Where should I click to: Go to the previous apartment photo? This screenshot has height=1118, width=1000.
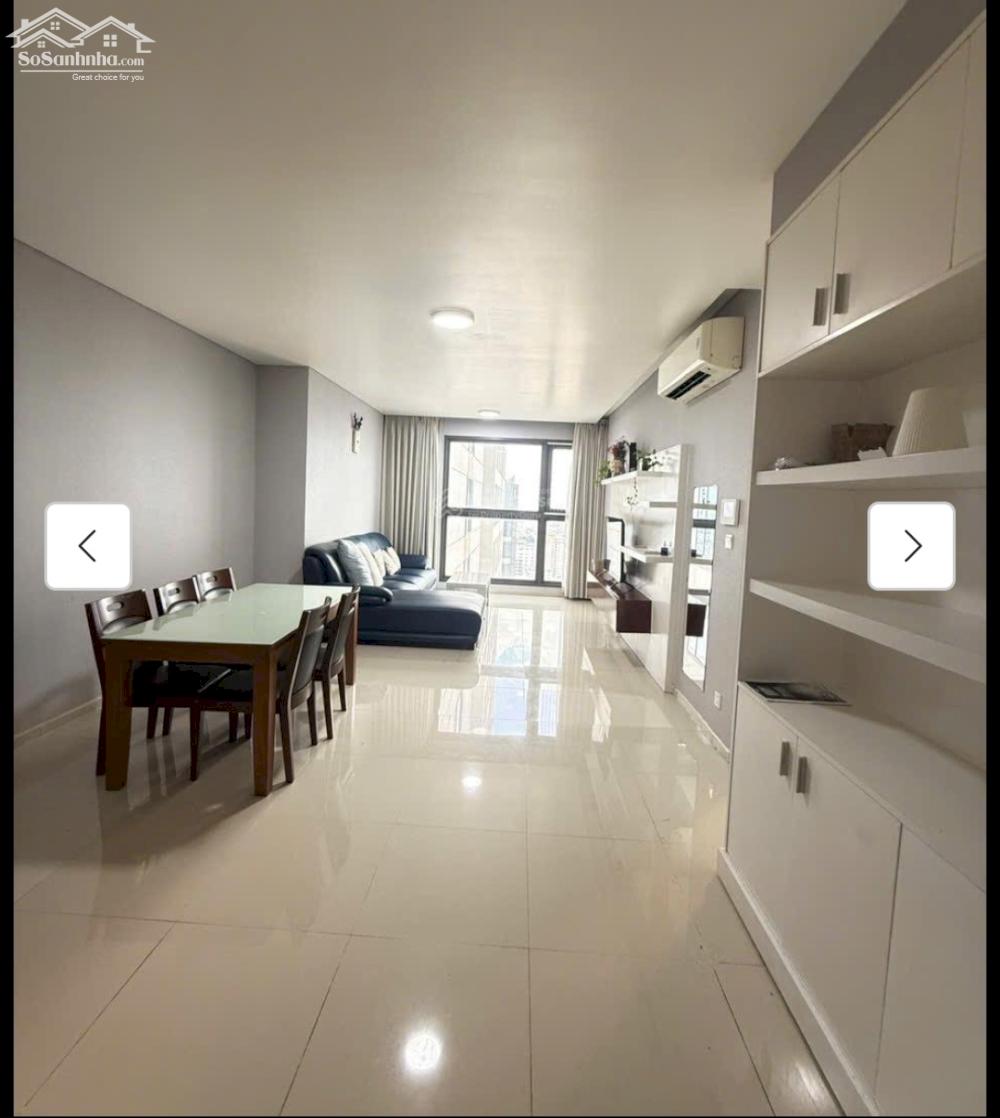88,546
